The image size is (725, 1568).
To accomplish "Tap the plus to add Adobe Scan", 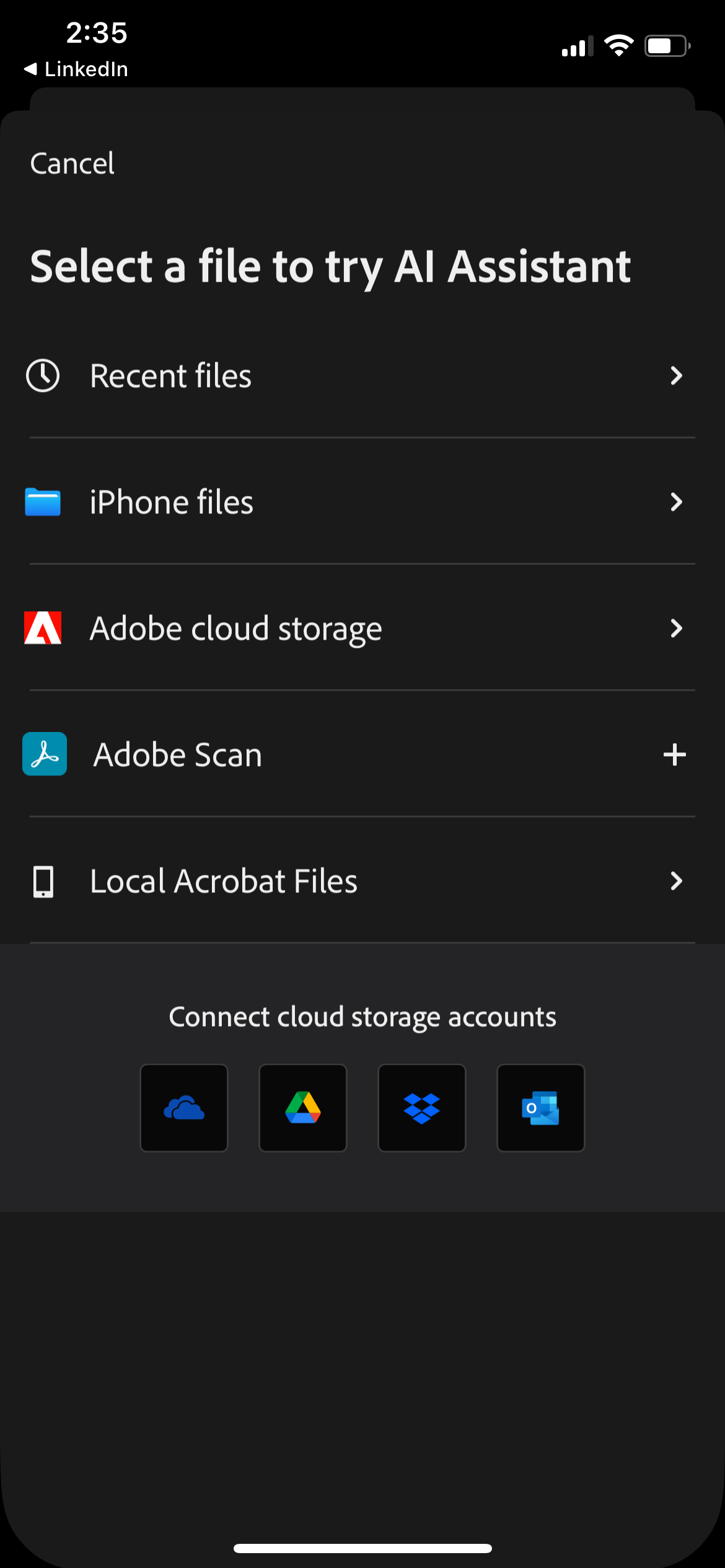I will (675, 754).
